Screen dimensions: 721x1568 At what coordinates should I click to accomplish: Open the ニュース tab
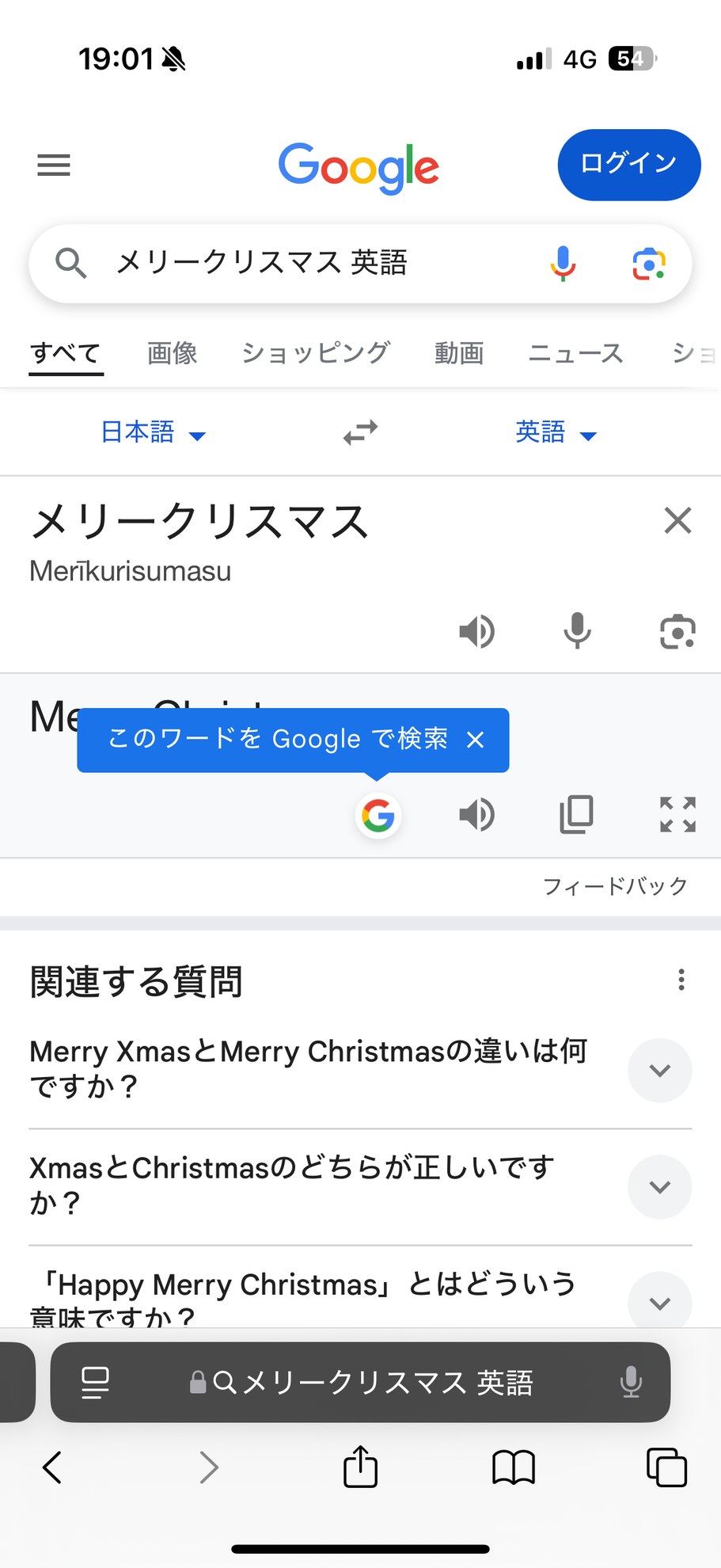click(x=575, y=352)
